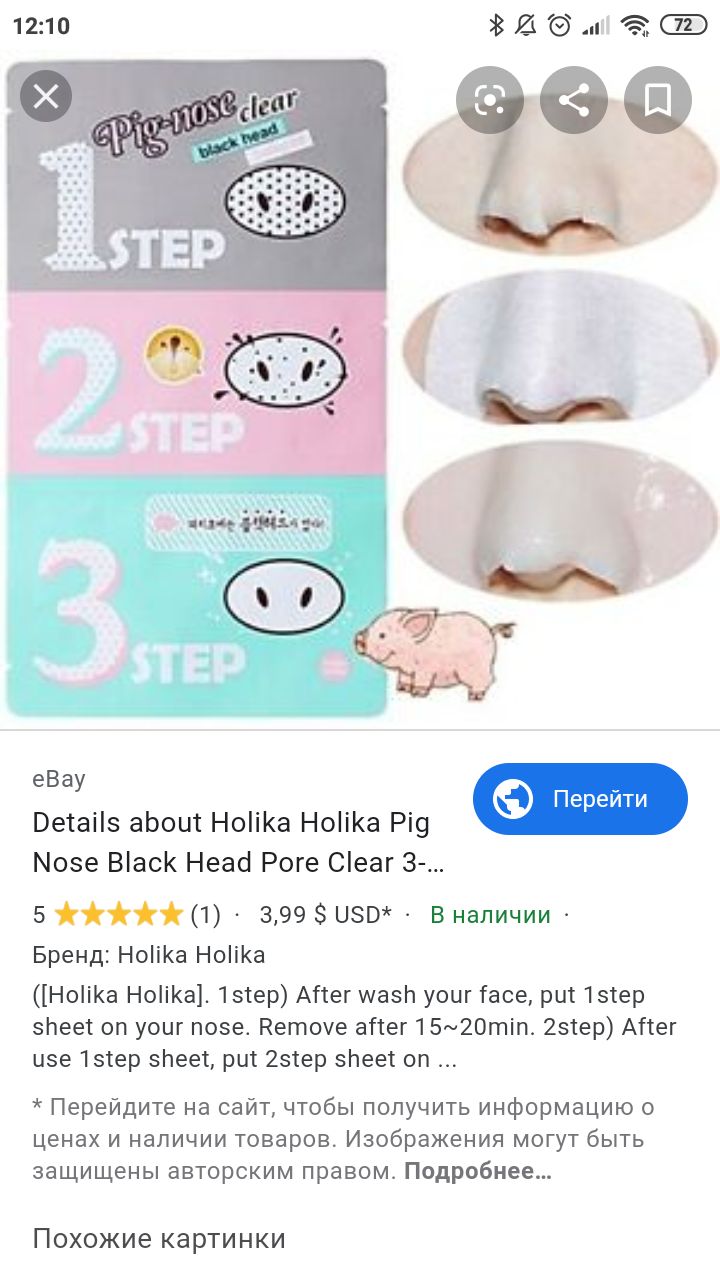720x1280 pixels.
Task: Open the Holika Holika Pig Nose eBay listing title
Action: click(239, 842)
